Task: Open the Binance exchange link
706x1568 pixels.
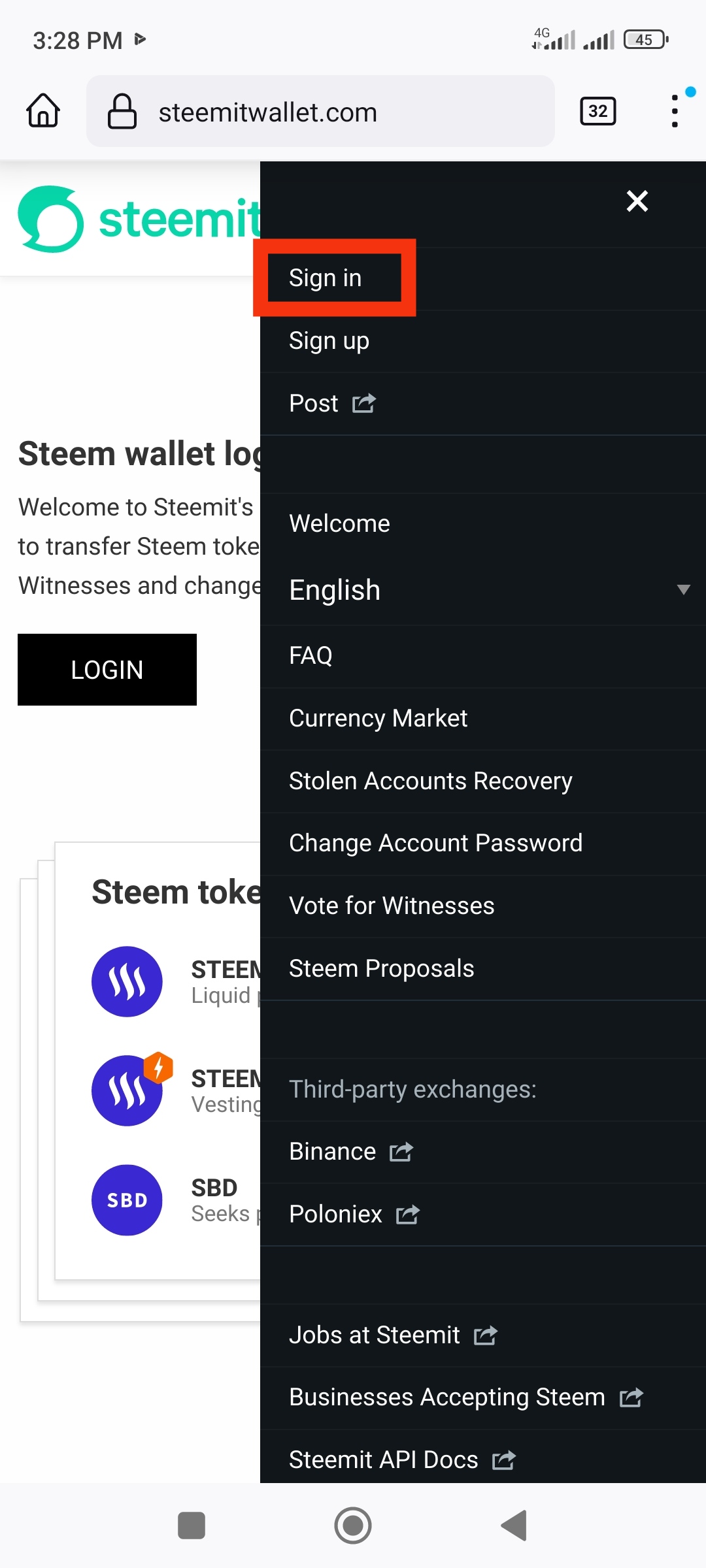Action: point(483,1151)
